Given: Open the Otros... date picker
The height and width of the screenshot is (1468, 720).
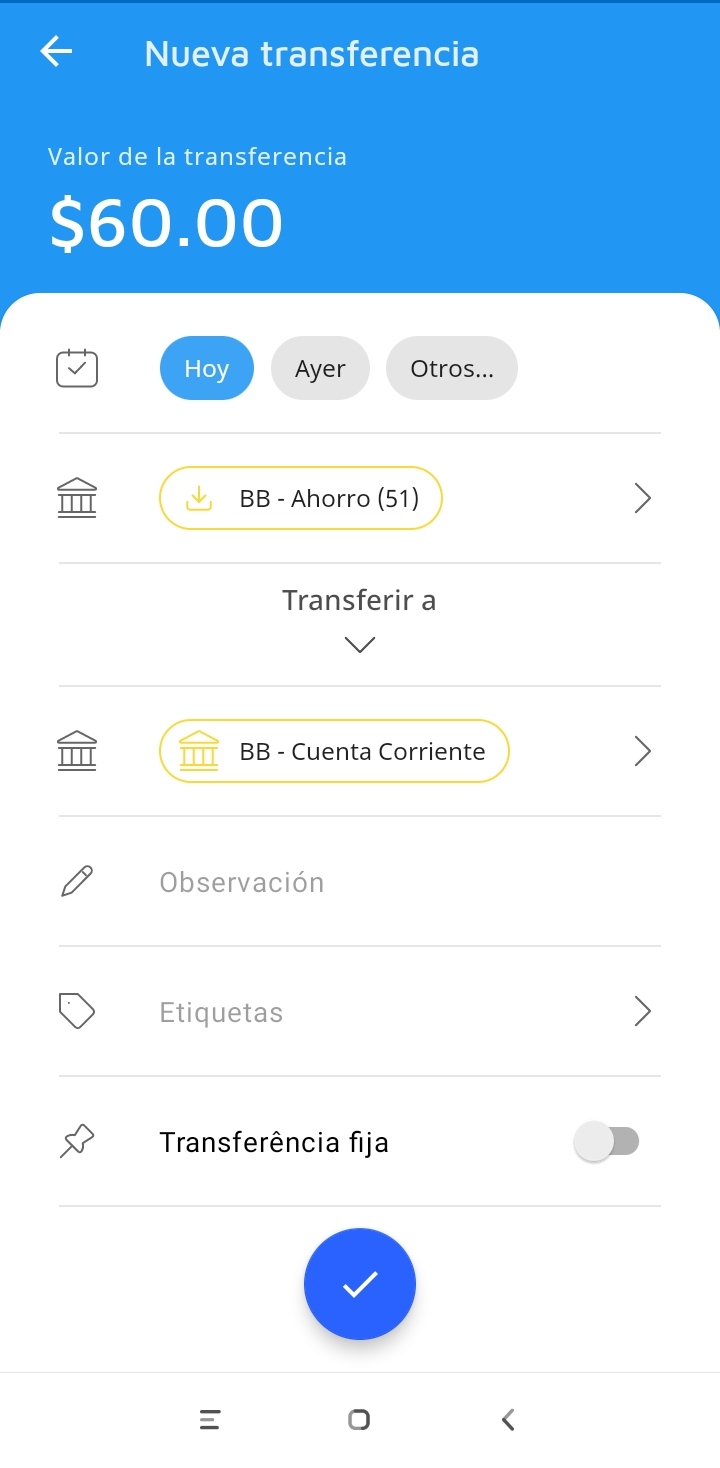Looking at the screenshot, I should [451, 368].
